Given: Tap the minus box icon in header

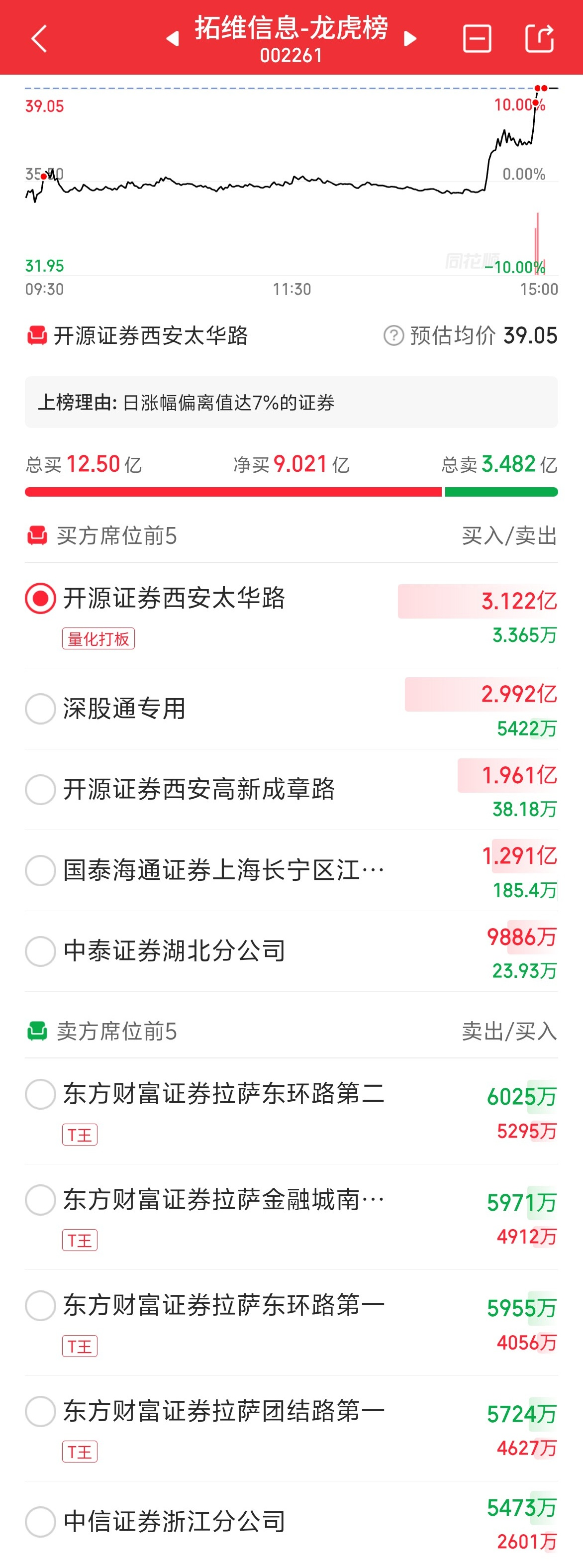Looking at the screenshot, I should (477, 39).
